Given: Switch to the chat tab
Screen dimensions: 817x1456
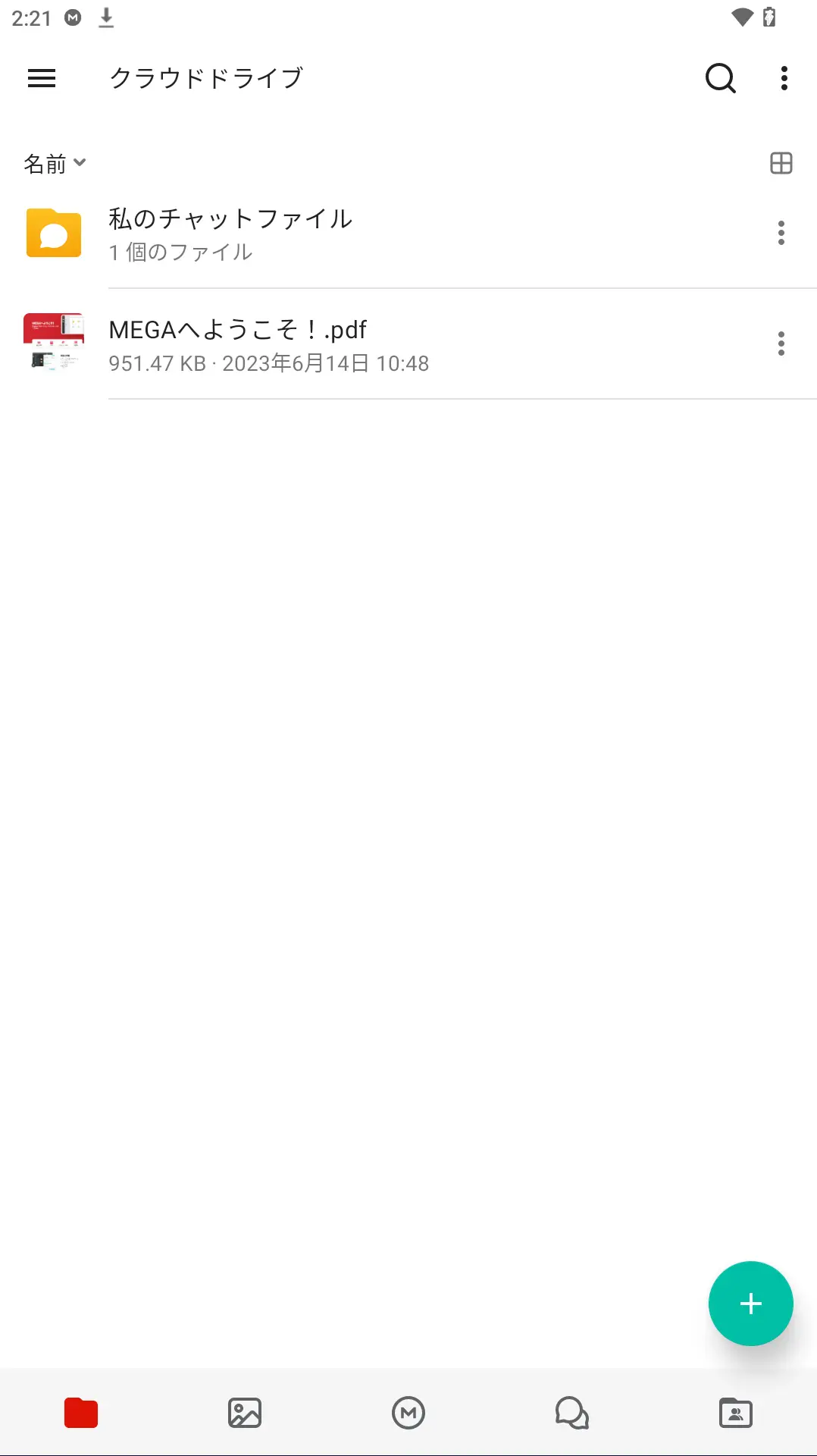Looking at the screenshot, I should click(572, 1413).
